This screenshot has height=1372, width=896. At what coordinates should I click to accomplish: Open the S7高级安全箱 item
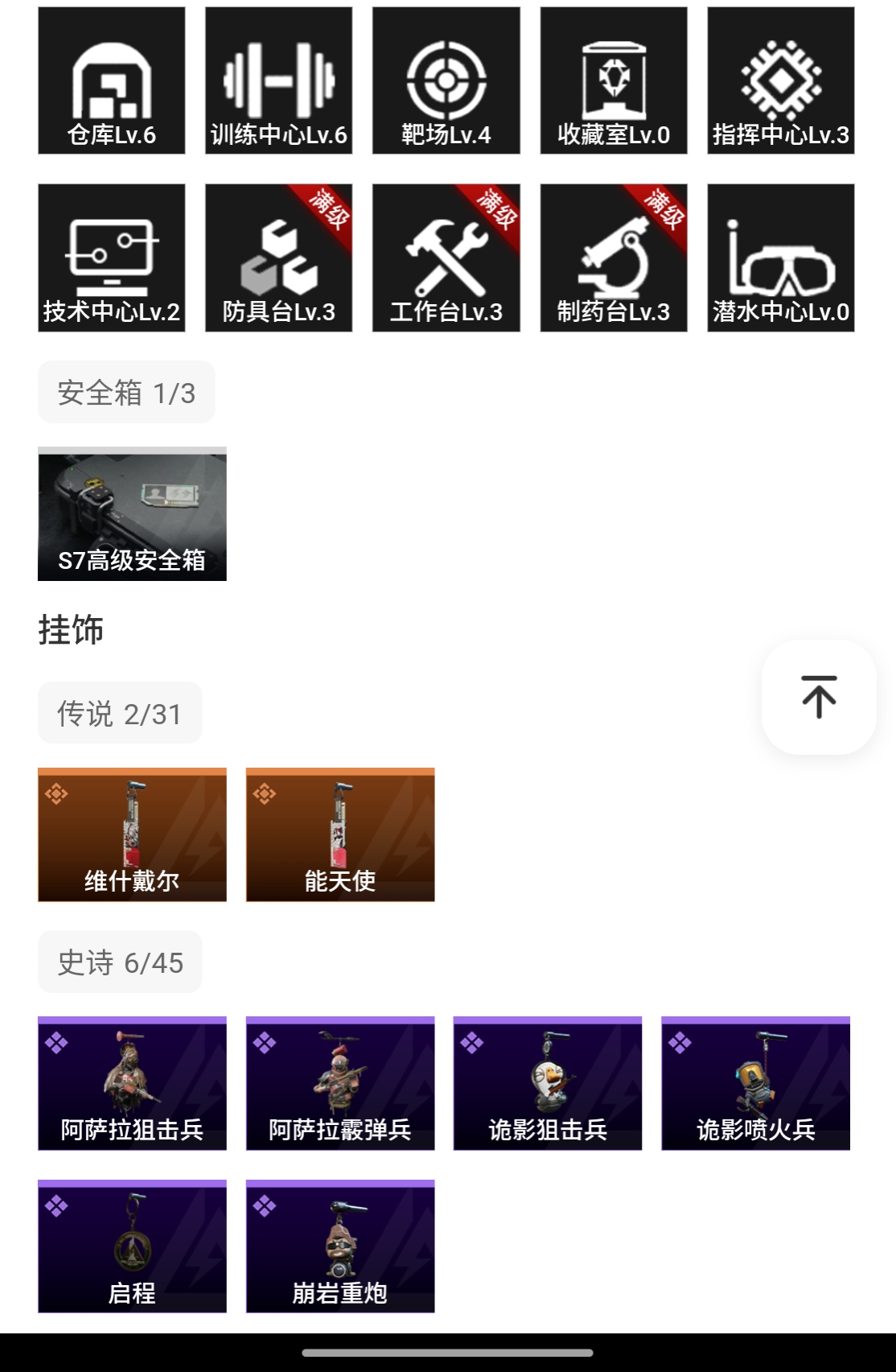pyautogui.click(x=132, y=514)
